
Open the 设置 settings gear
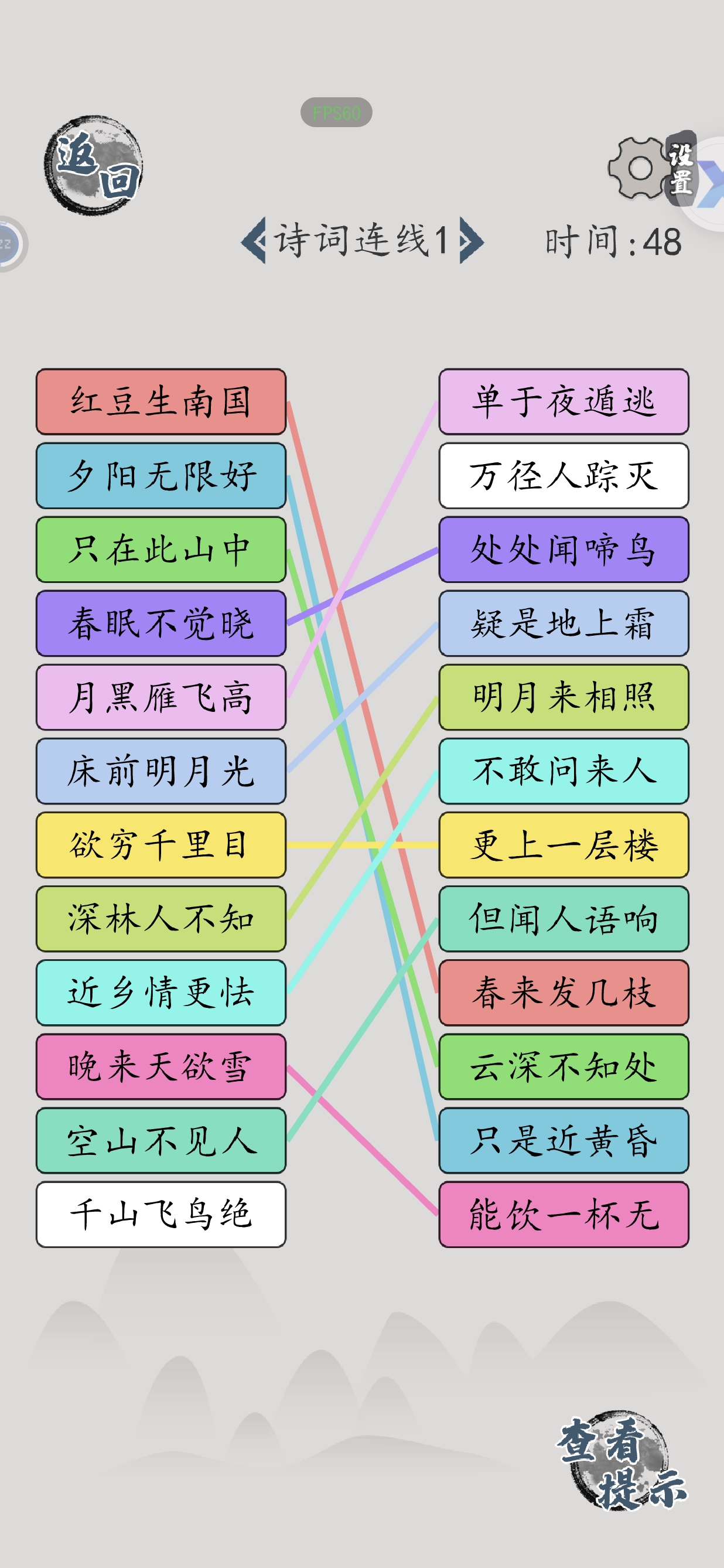click(651, 169)
